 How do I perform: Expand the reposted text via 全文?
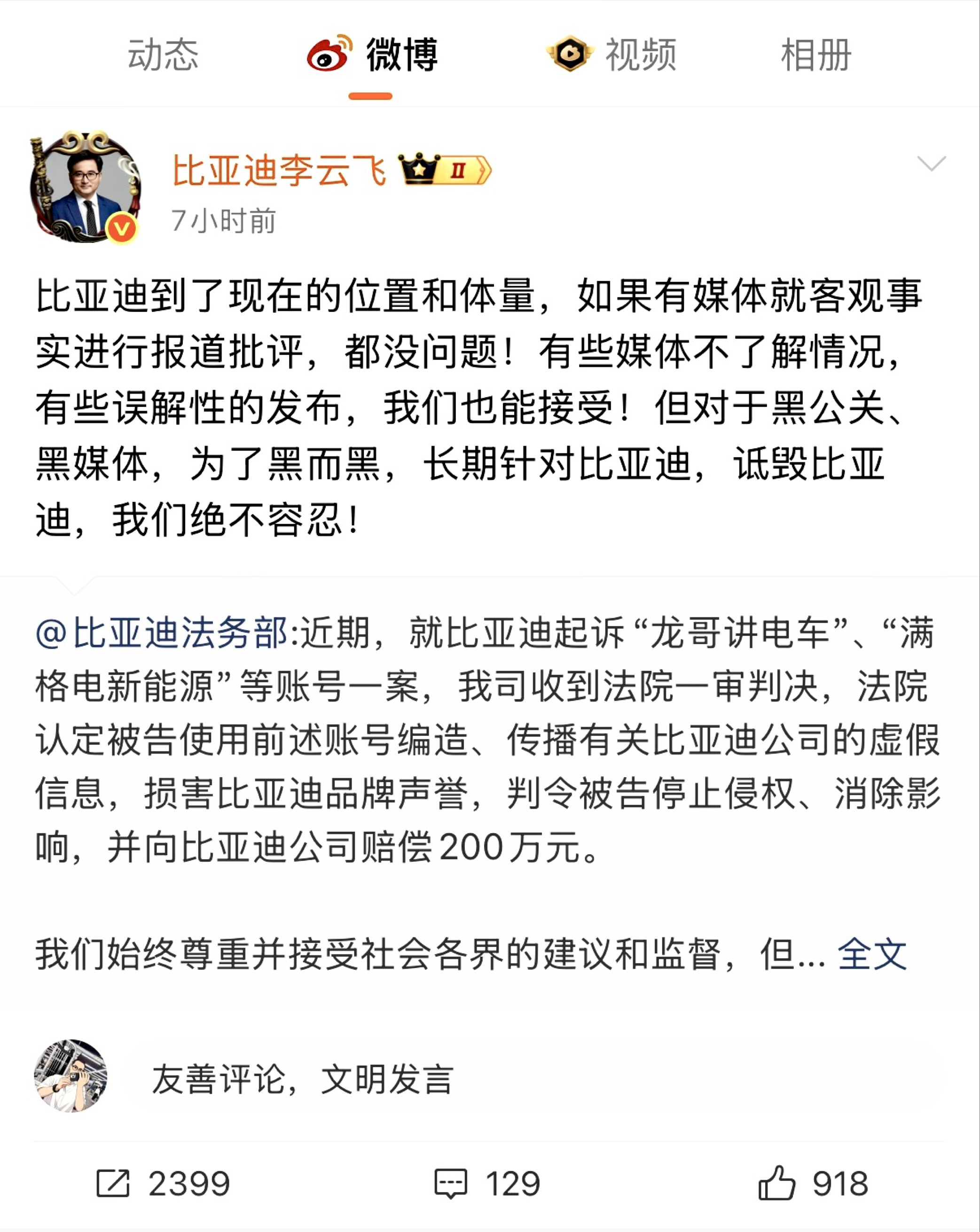(872, 954)
